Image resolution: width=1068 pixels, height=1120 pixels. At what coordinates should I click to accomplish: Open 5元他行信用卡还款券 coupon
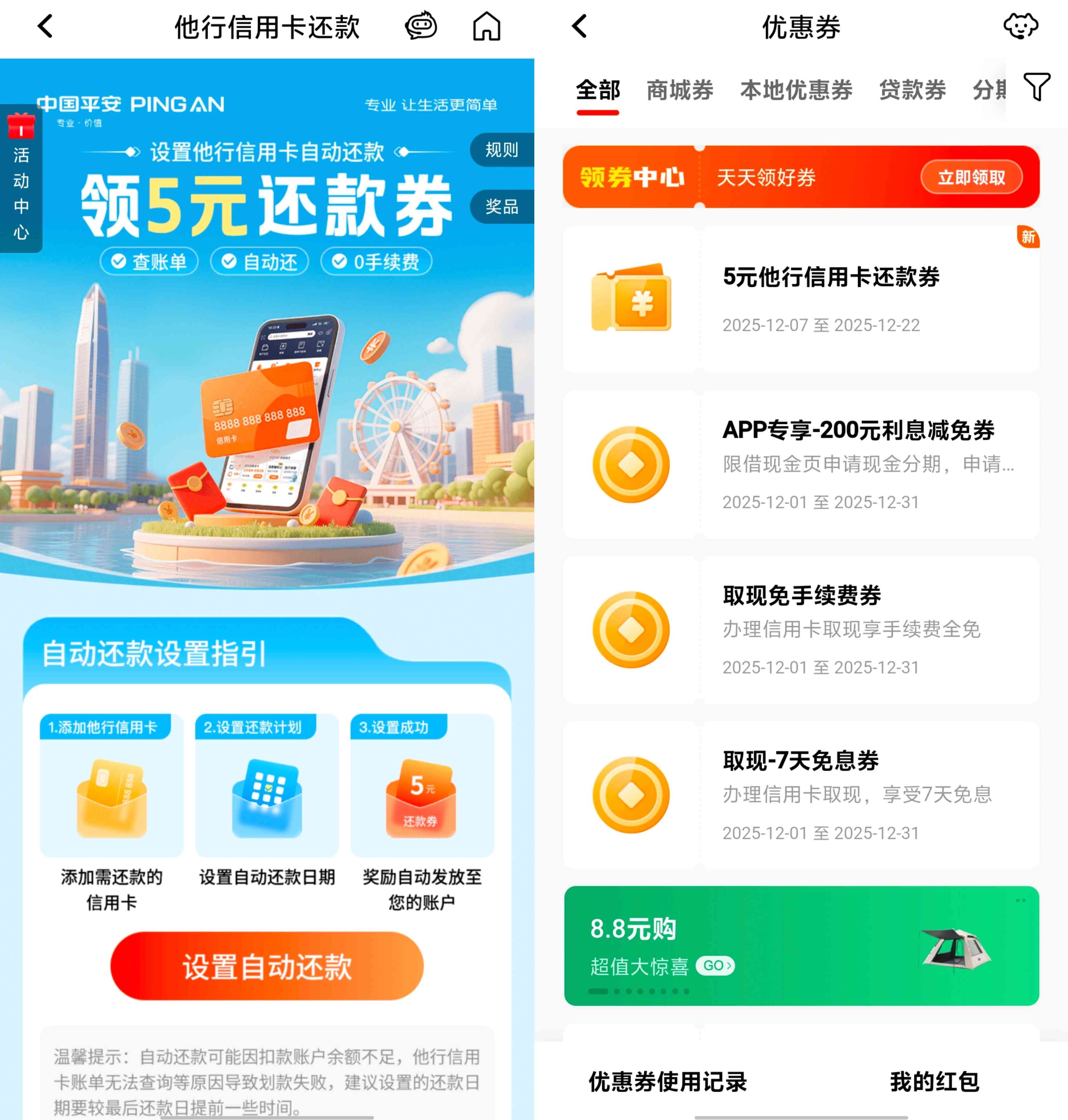click(800, 299)
